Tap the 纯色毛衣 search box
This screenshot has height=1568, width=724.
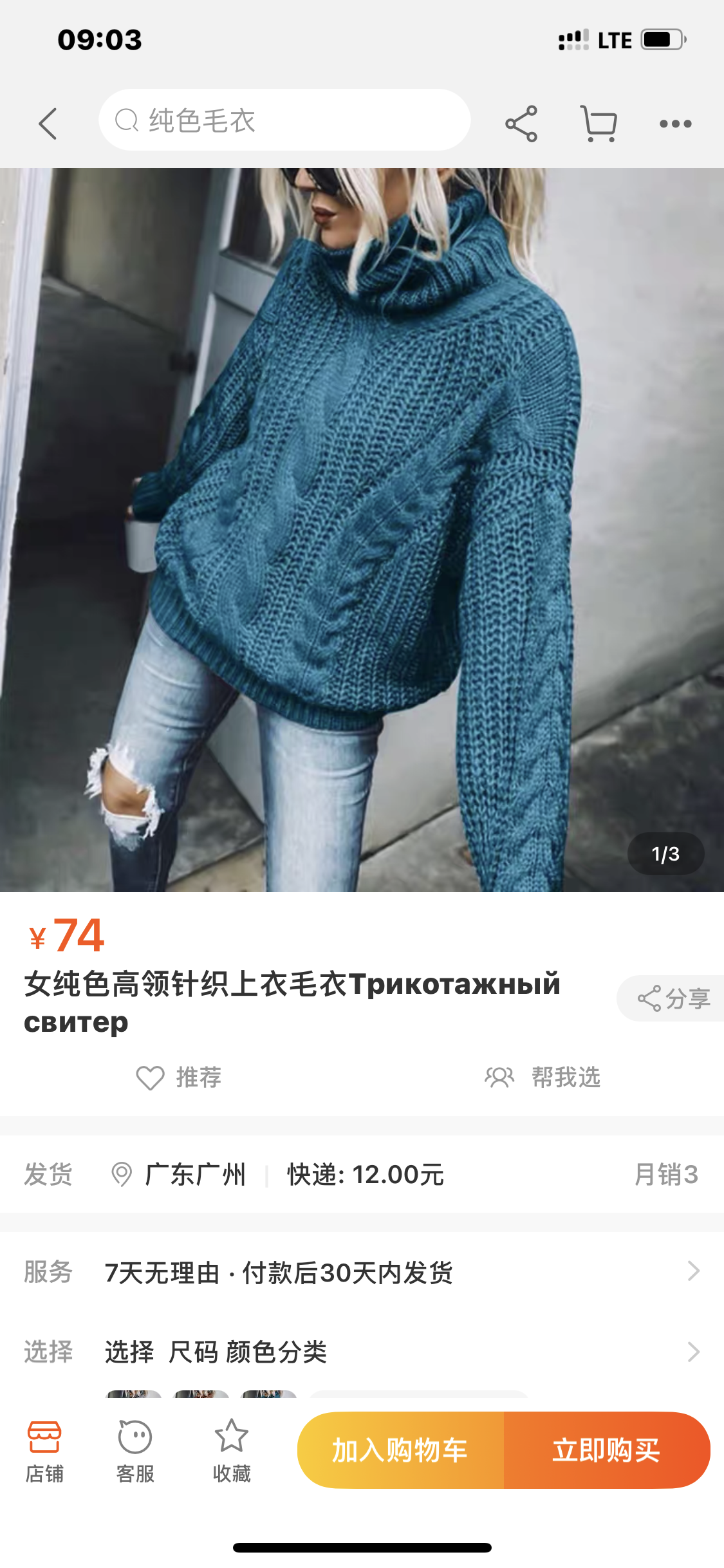pos(284,120)
